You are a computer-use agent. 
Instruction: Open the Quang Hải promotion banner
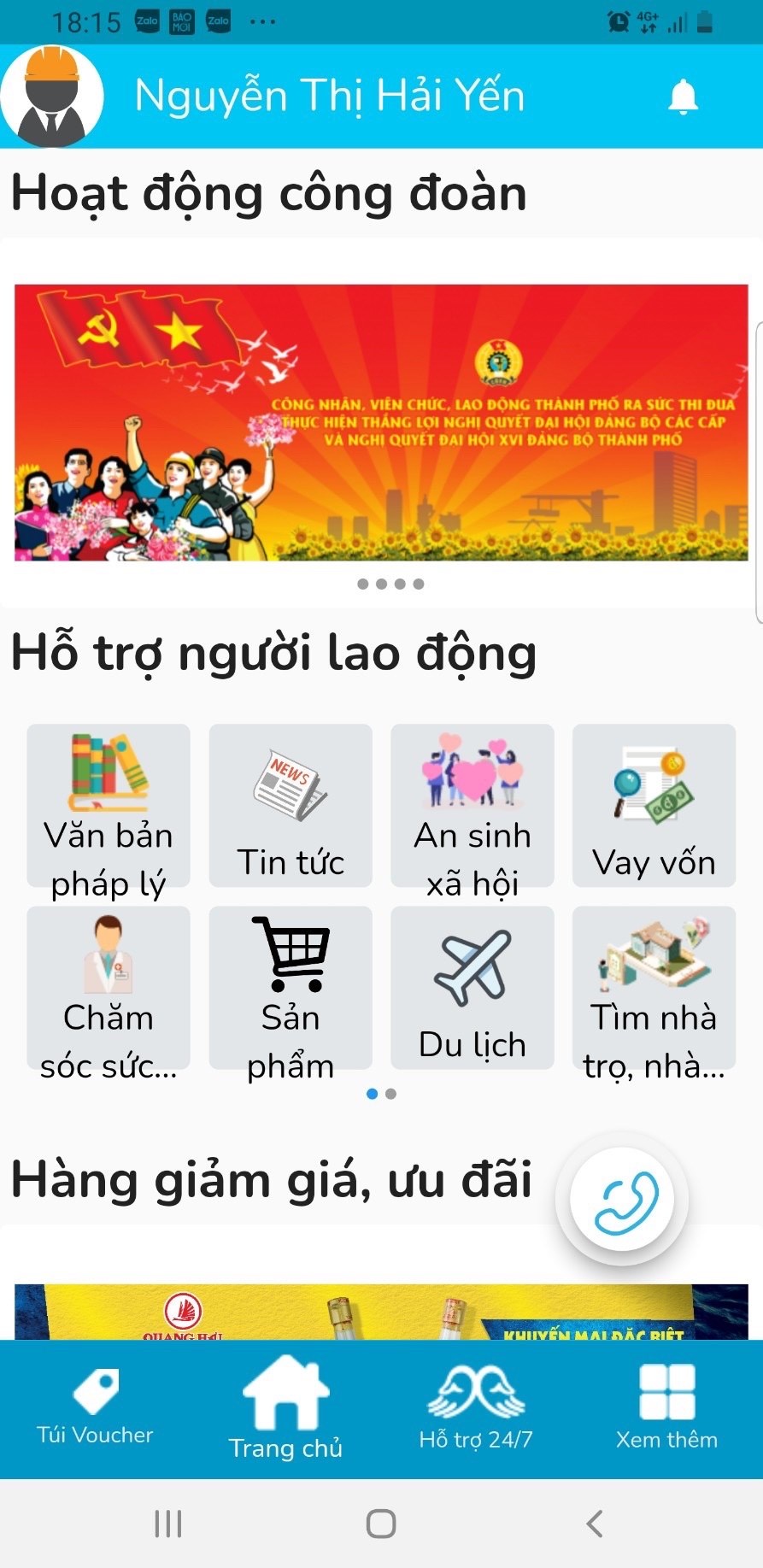(381, 1312)
